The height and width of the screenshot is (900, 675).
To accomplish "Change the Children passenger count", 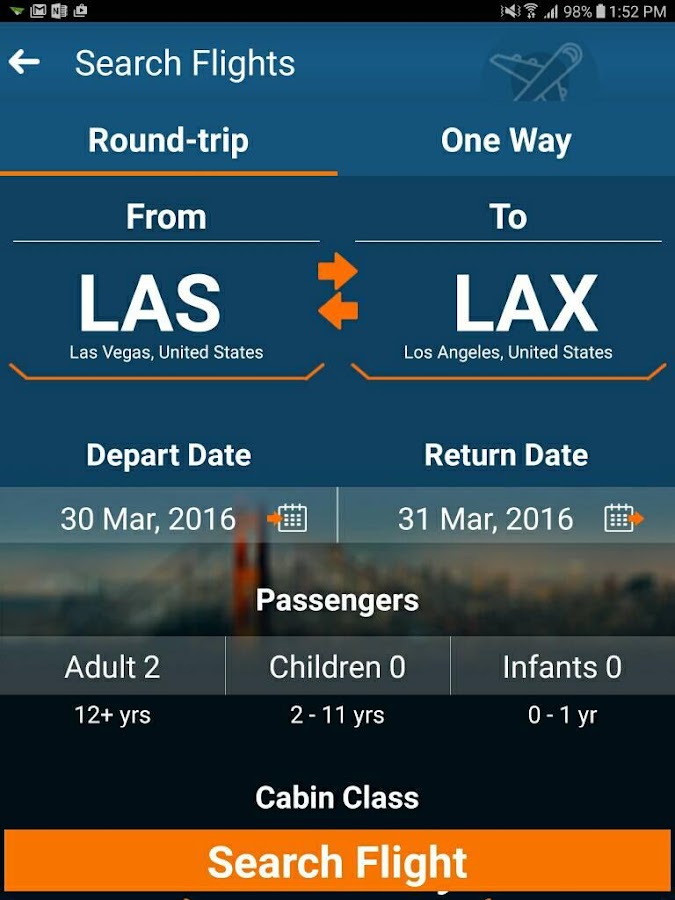I will click(x=337, y=667).
